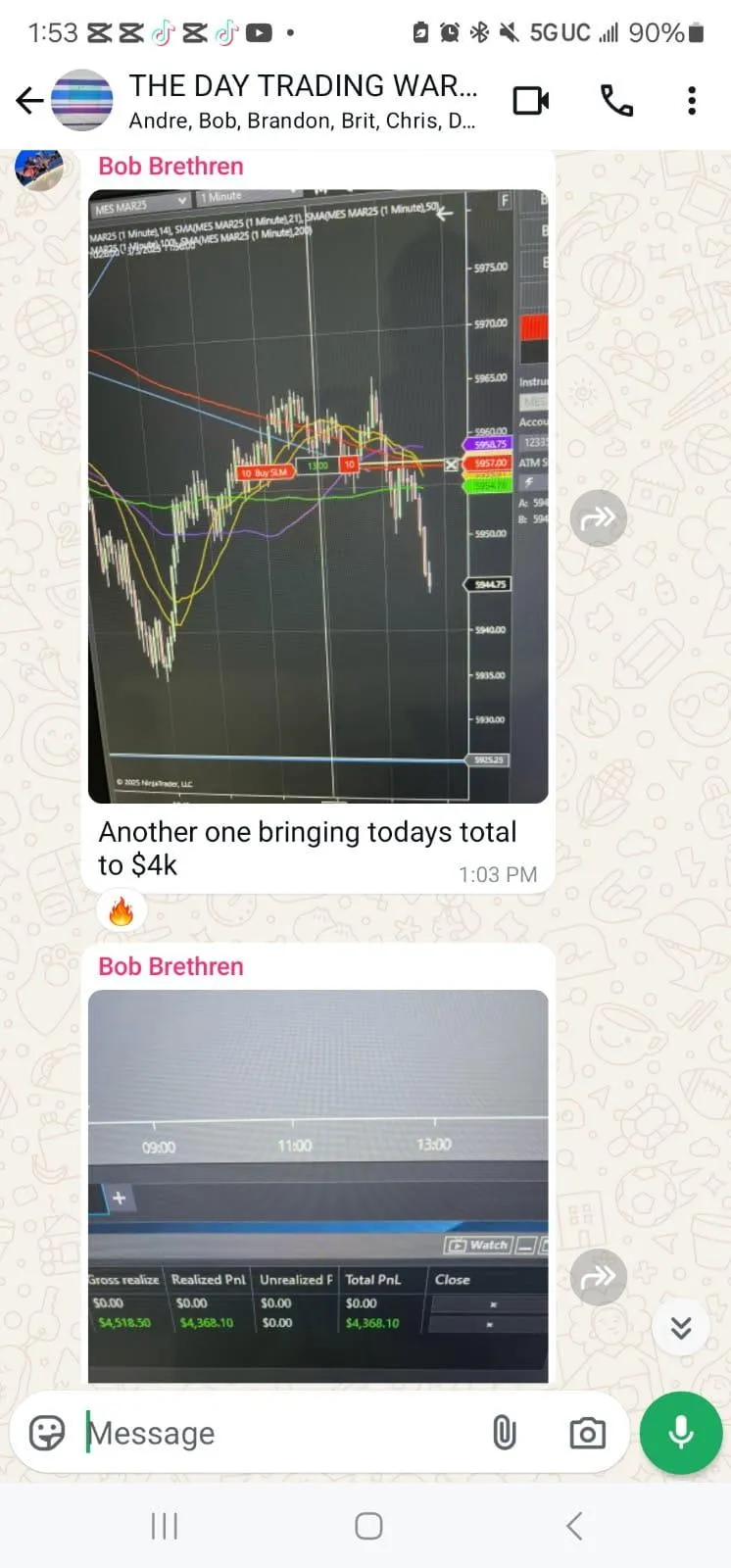This screenshot has width=731, height=1568.
Task: Focus the Message text field
Action: (x=284, y=1433)
